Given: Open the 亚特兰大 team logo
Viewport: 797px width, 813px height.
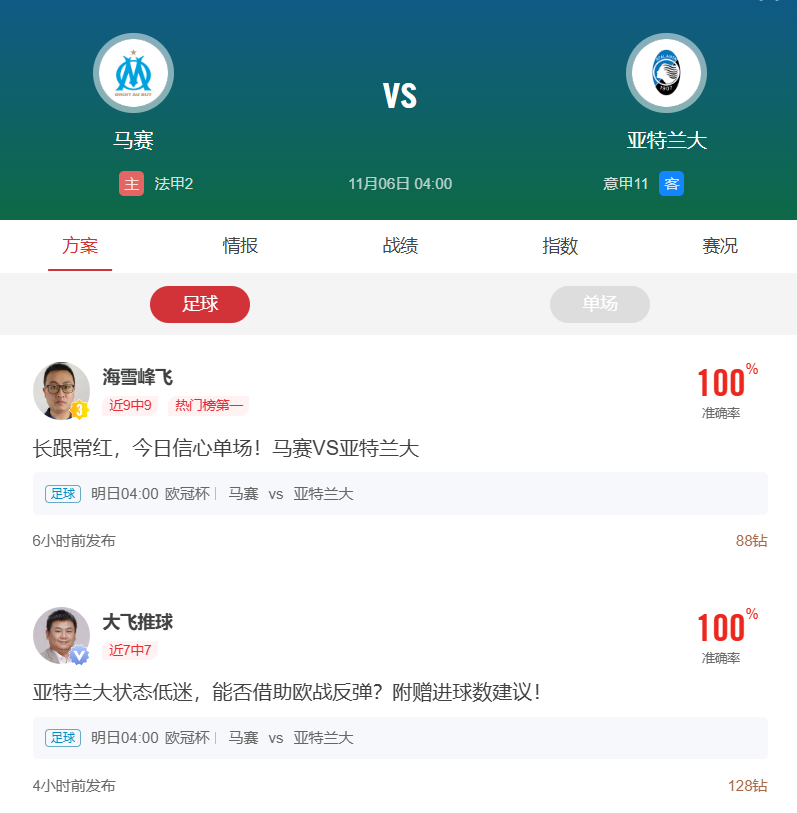Looking at the screenshot, I should pos(666,74).
